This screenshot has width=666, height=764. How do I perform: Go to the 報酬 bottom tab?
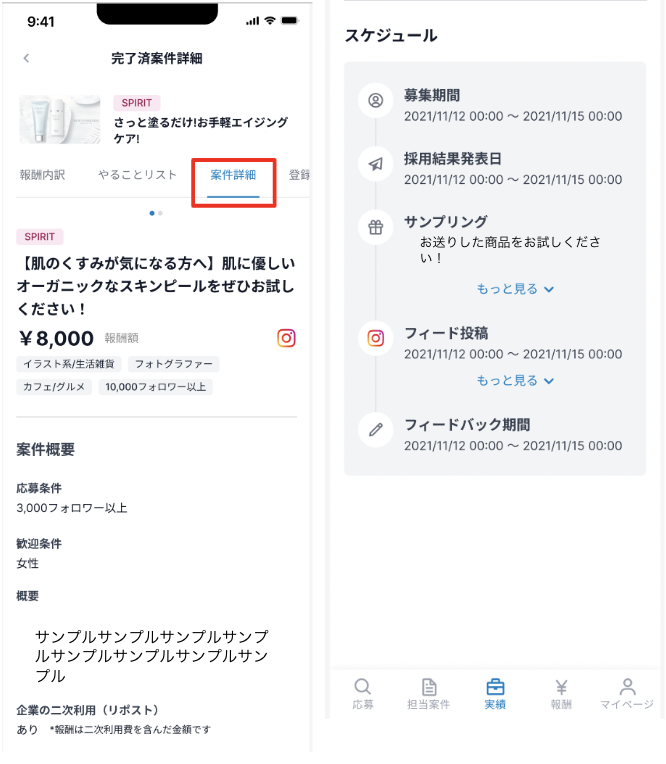click(x=561, y=694)
